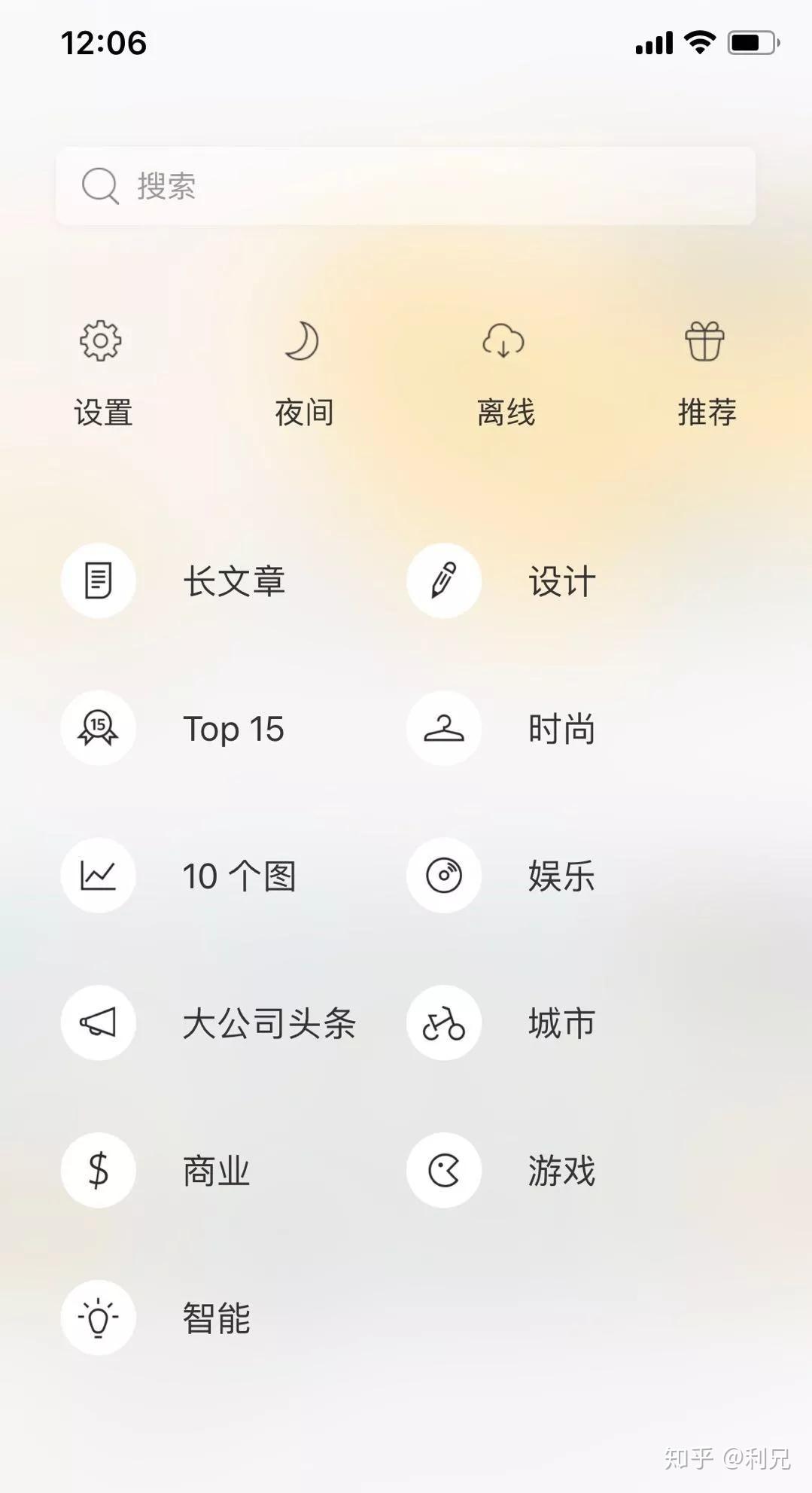Enable 夜间 night mode with the moon icon
This screenshot has height=1493, width=812.
click(303, 341)
